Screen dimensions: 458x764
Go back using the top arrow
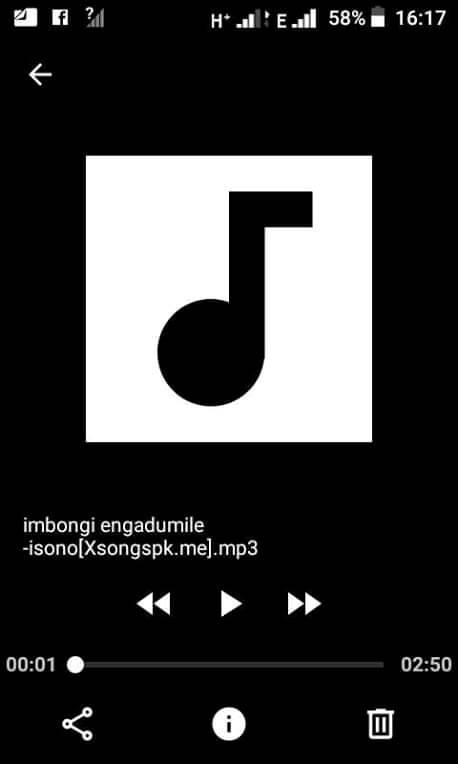point(40,75)
